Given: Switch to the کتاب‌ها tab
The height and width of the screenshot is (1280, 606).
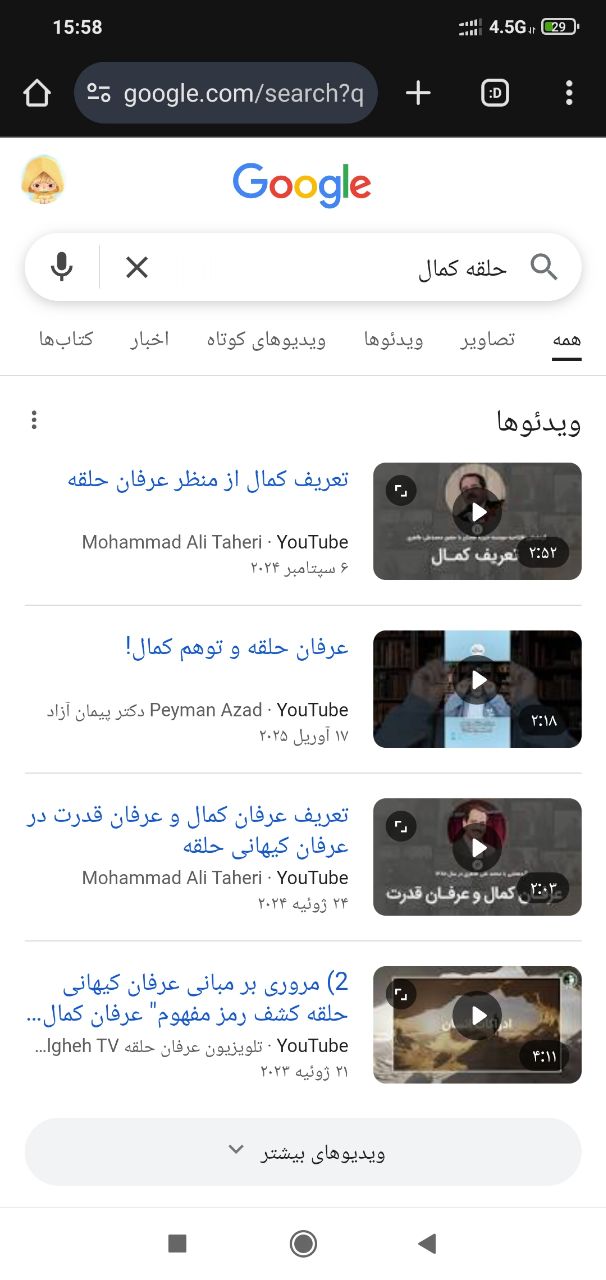Looking at the screenshot, I should [66, 340].
